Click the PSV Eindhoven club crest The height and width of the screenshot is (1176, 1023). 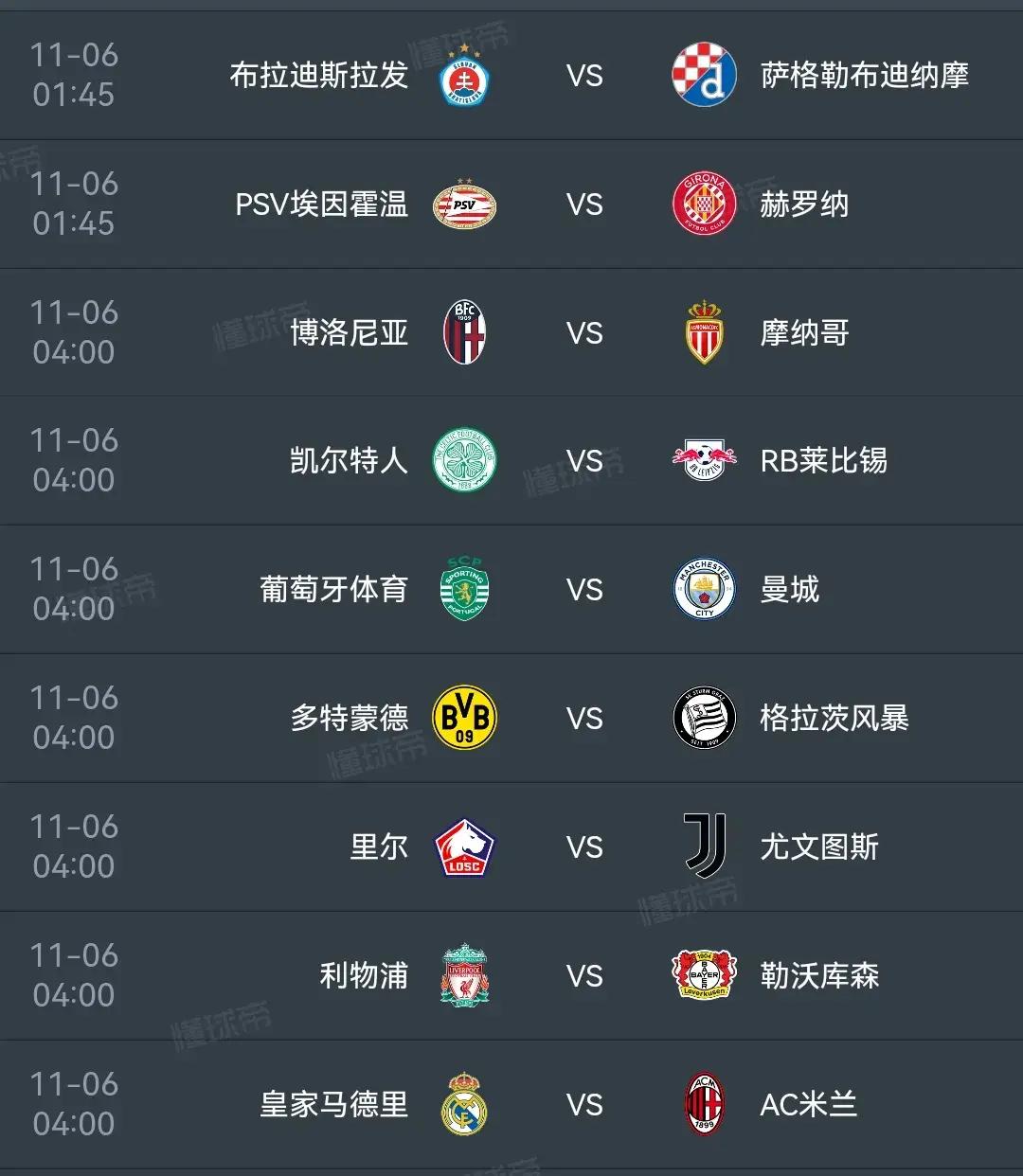[x=465, y=205]
